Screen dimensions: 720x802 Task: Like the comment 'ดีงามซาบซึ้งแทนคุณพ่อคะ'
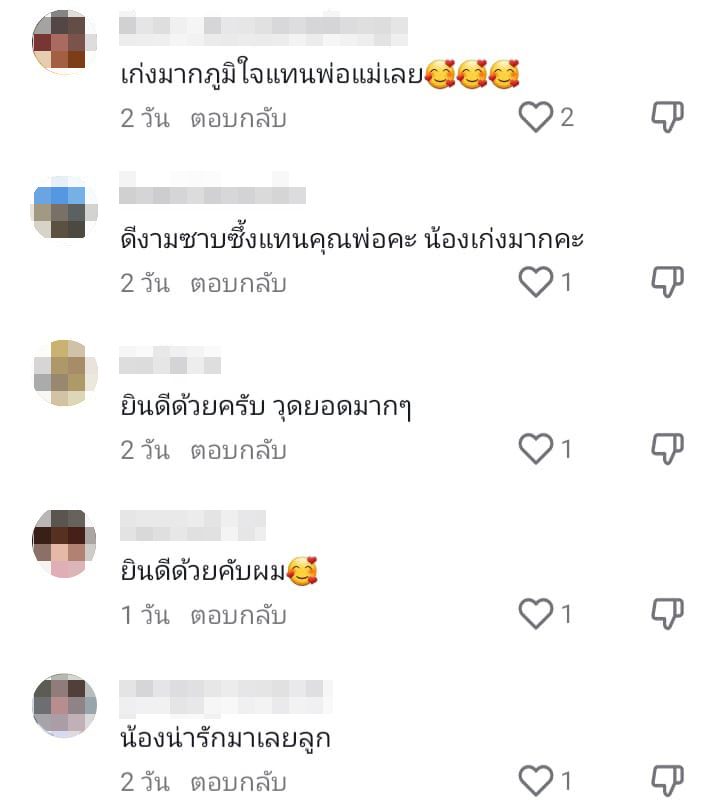click(x=536, y=283)
